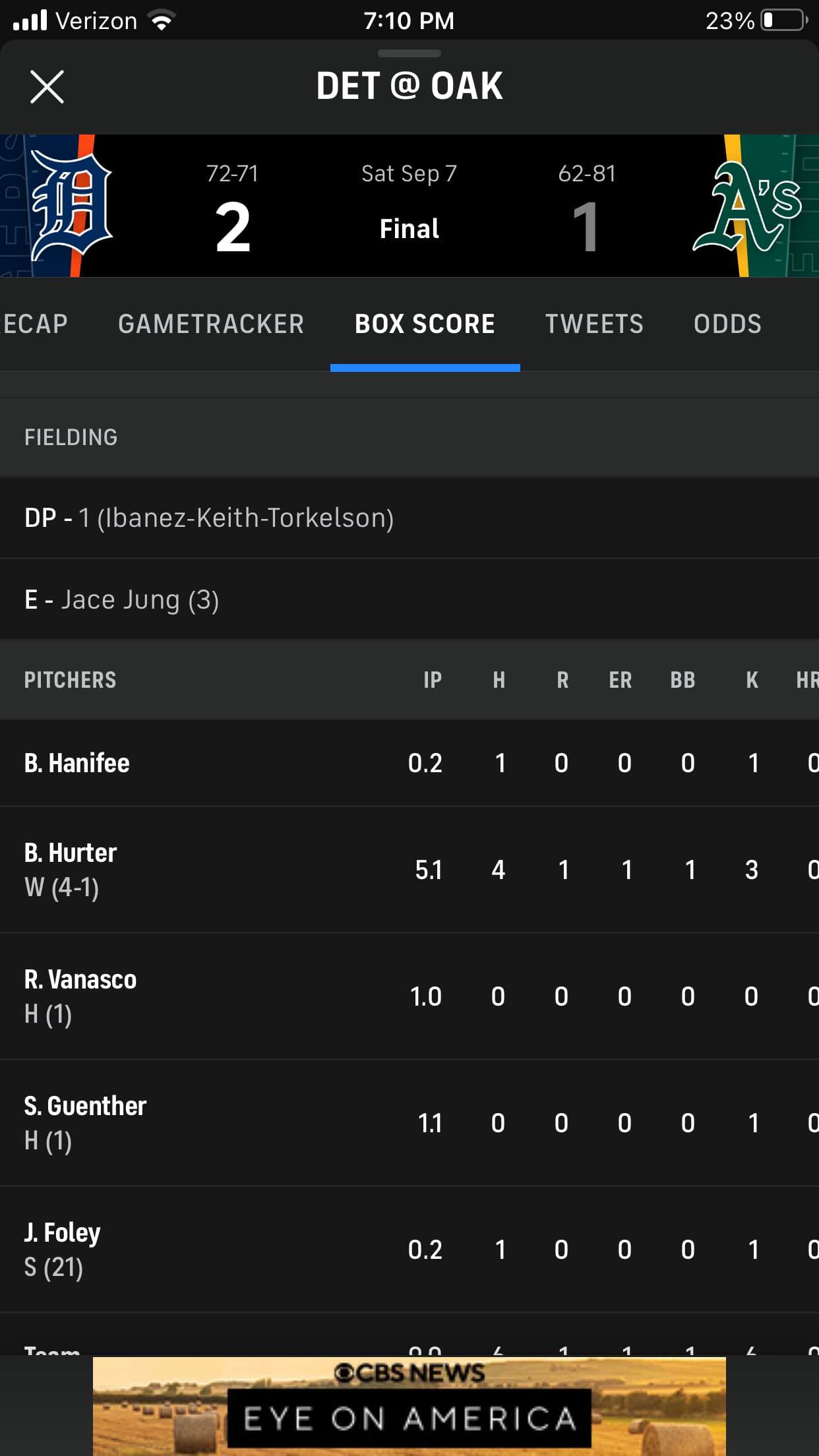View B. Hurter's player details

[71, 853]
